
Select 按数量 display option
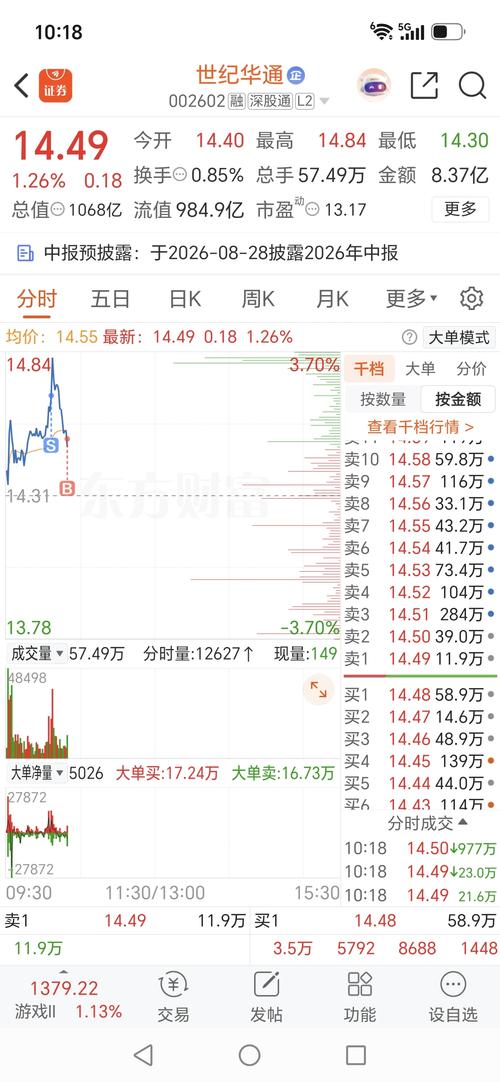[383, 399]
